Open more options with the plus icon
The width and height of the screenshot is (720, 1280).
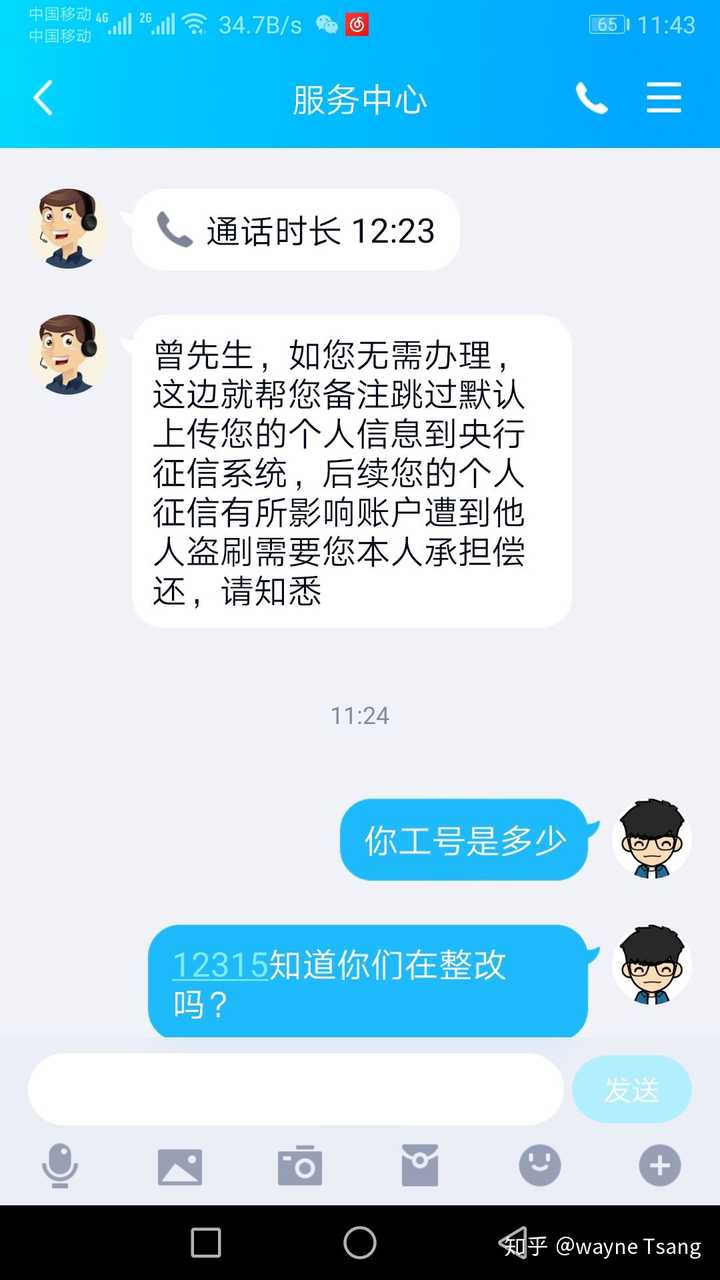click(x=660, y=1166)
